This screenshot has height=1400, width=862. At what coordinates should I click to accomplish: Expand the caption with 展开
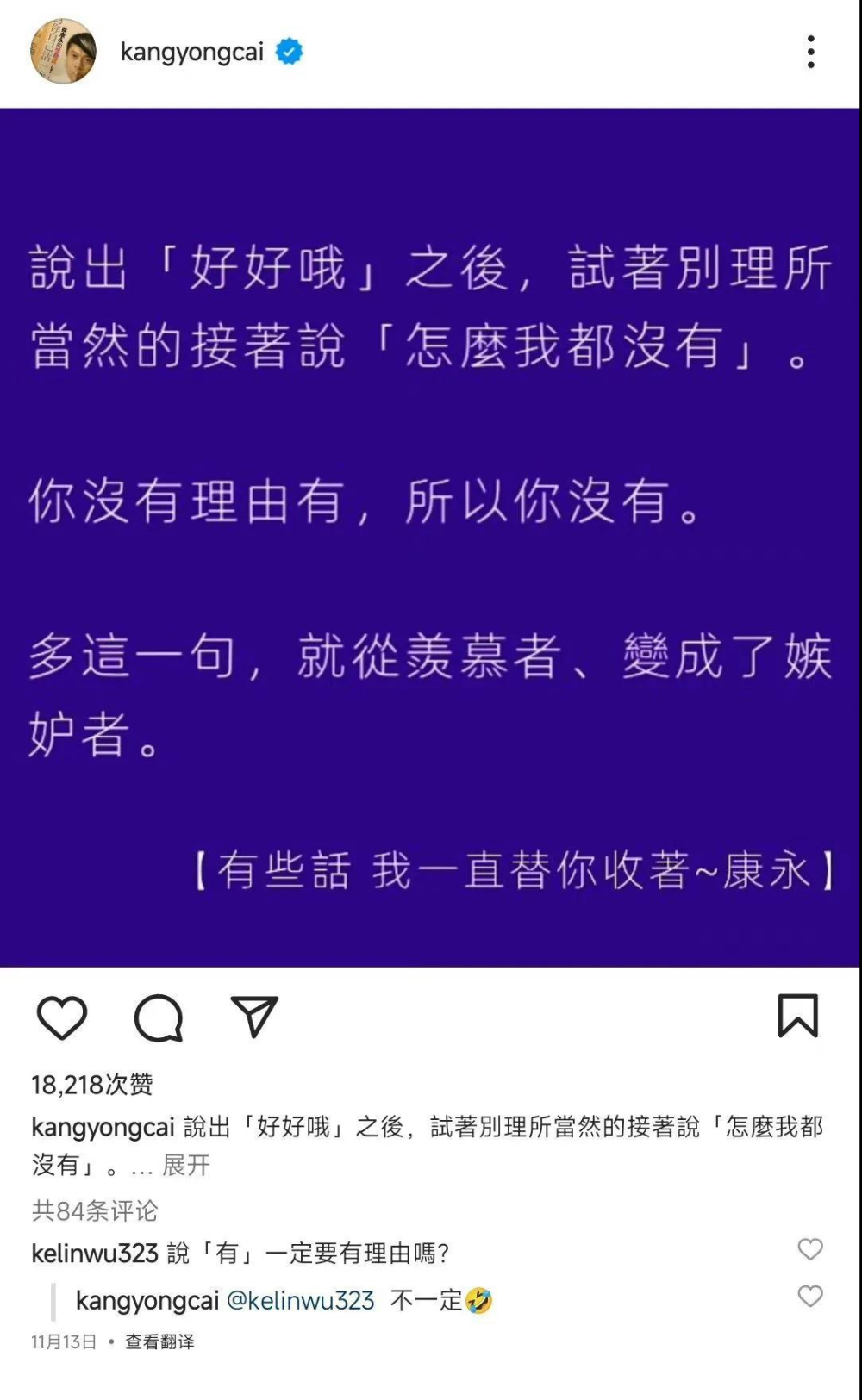coord(186,1165)
